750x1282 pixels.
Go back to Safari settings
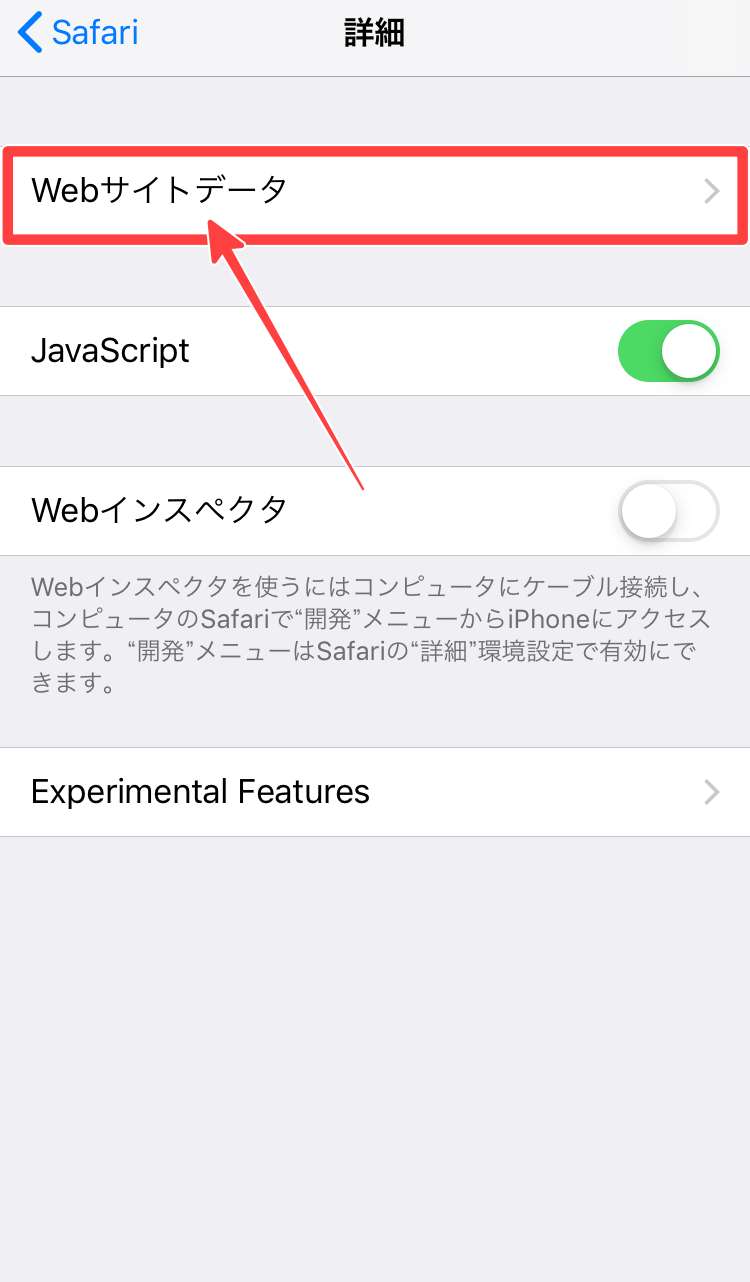click(78, 33)
